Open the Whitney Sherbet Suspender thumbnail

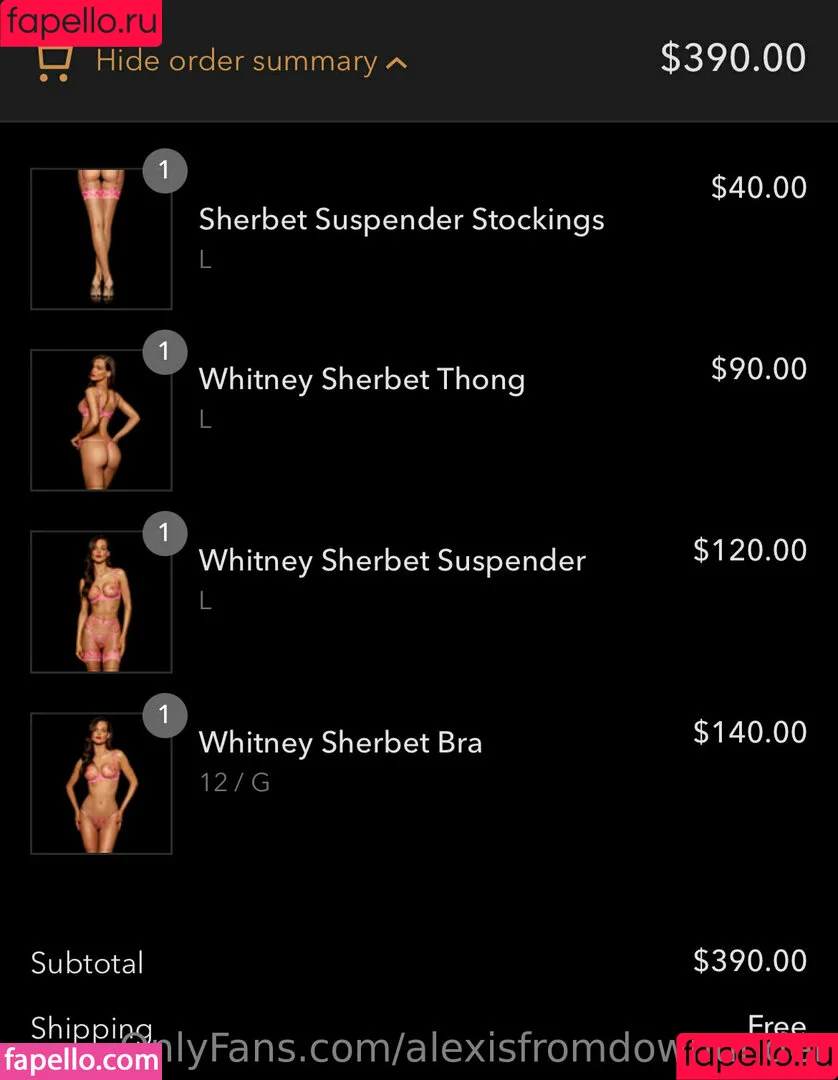pyautogui.click(x=101, y=601)
